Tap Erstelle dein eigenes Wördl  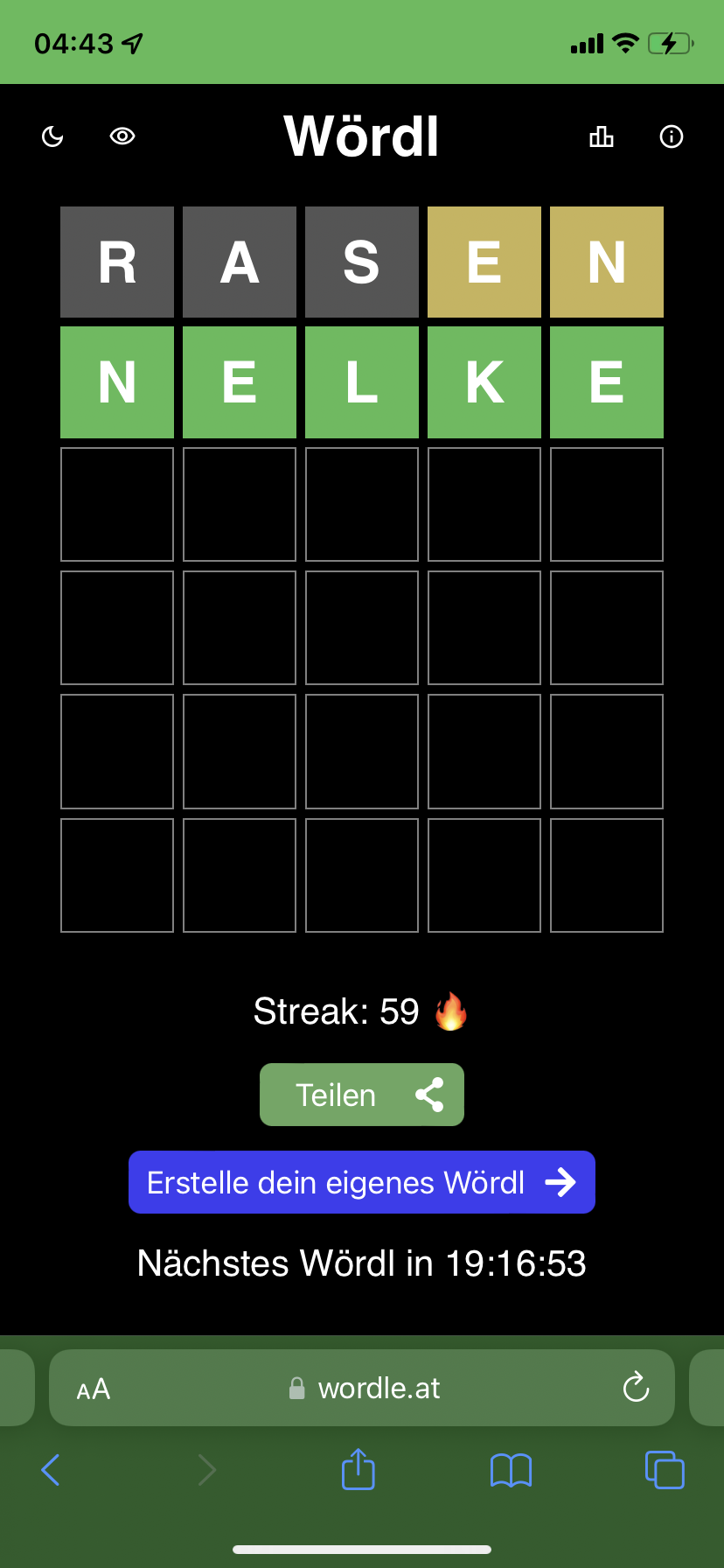[x=362, y=1182]
